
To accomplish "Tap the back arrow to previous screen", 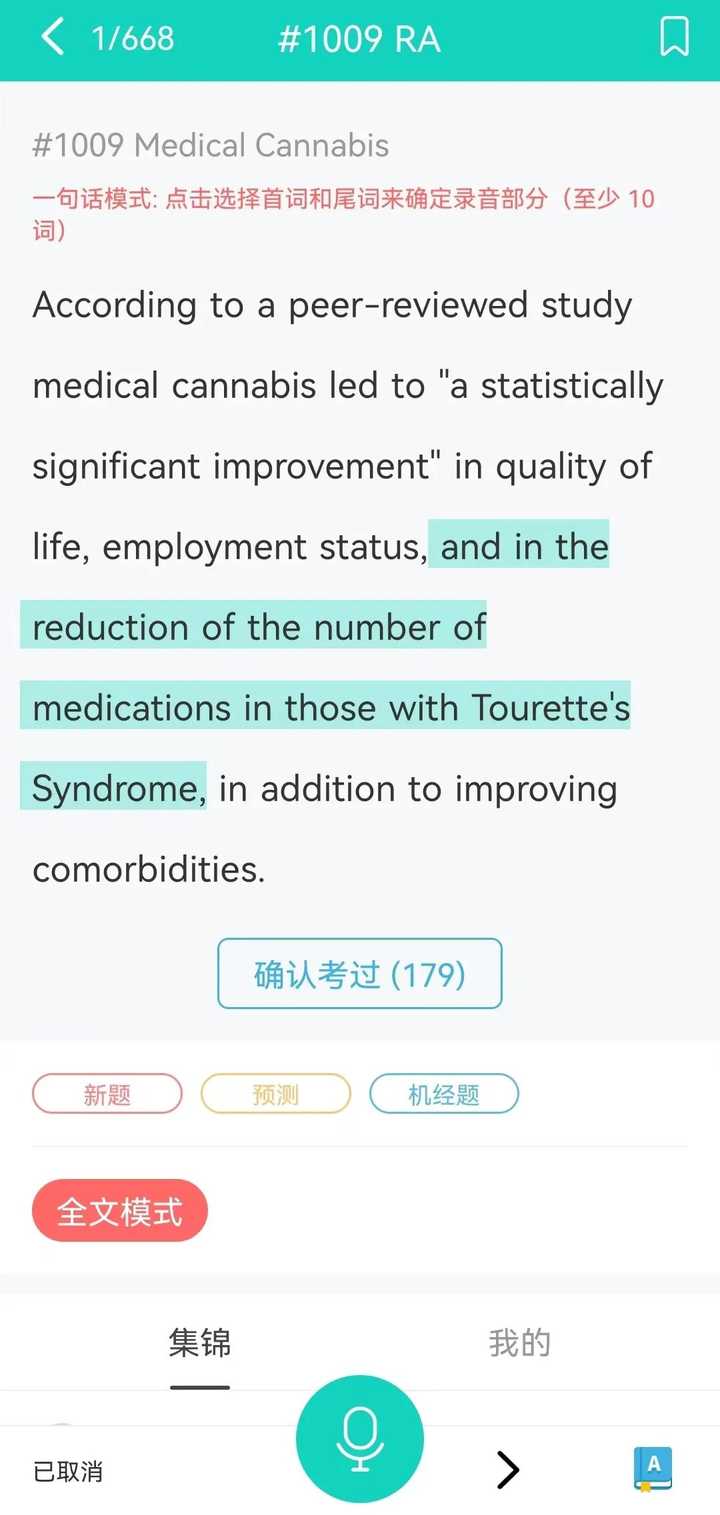I will [51, 38].
